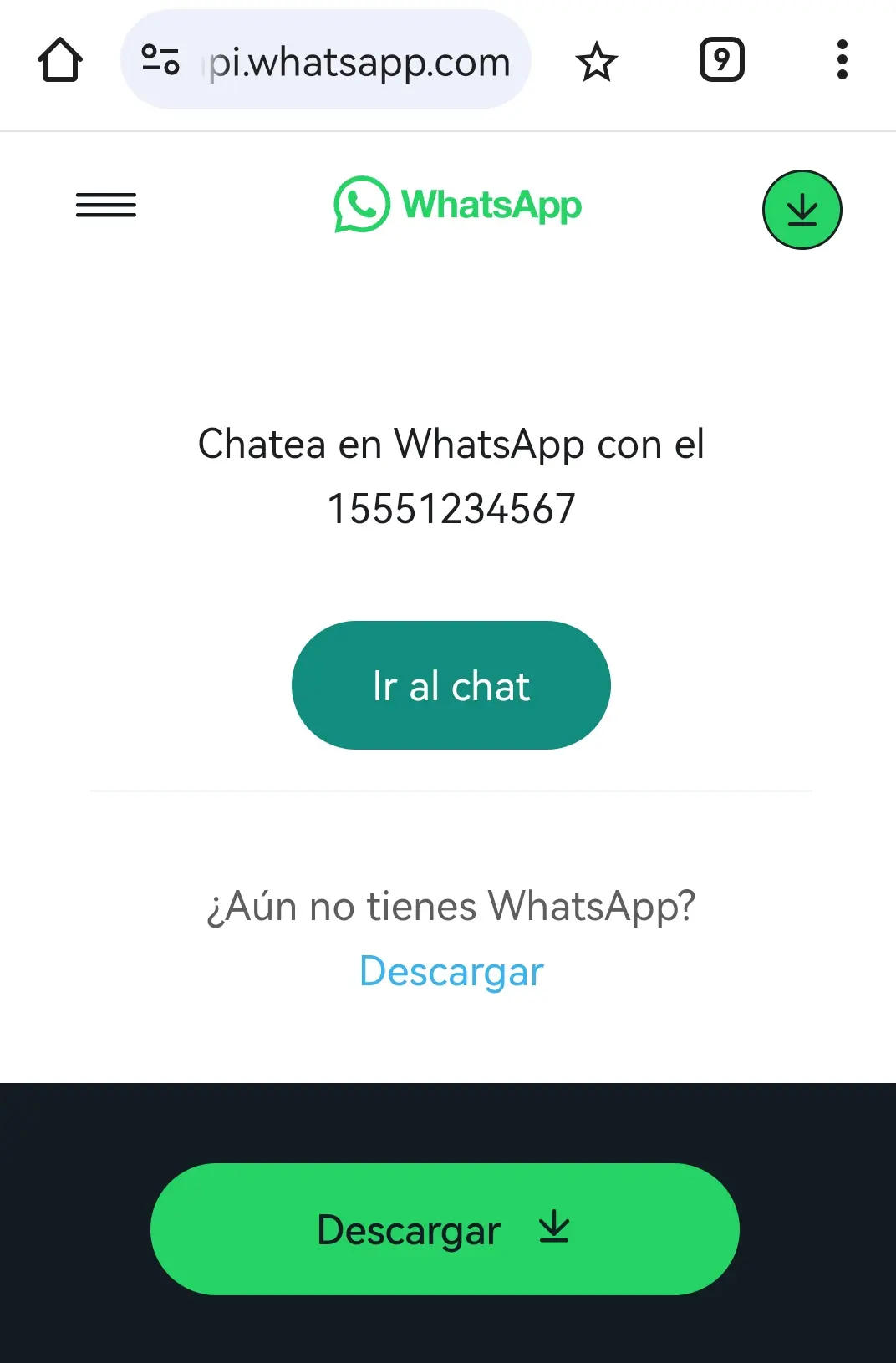Screen dimensions: 896x1363
Task: Open the tab switcher showing 9 tabs
Action: [x=720, y=59]
